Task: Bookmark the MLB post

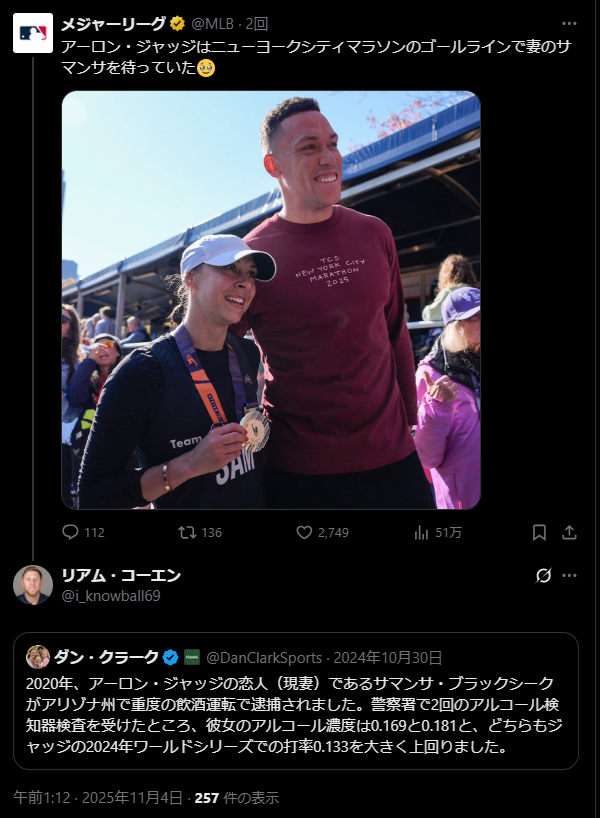Action: click(x=538, y=532)
